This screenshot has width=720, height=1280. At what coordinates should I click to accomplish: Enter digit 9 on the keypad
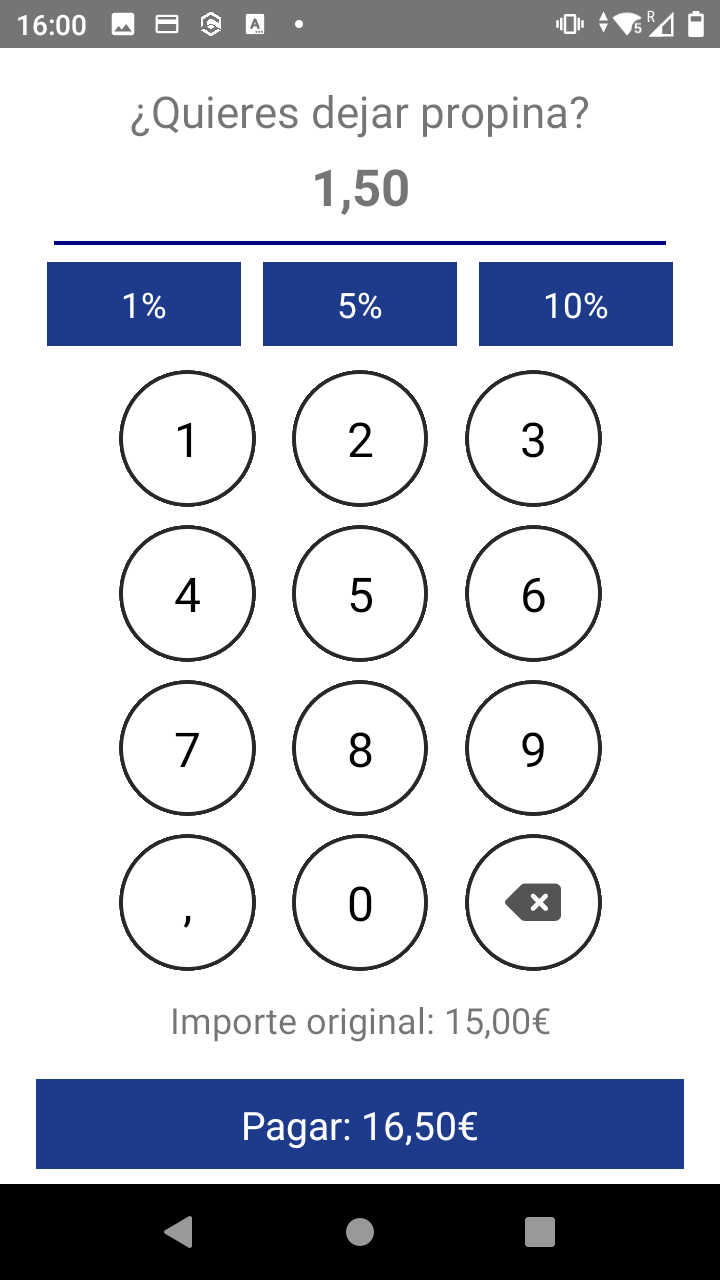pyautogui.click(x=533, y=748)
